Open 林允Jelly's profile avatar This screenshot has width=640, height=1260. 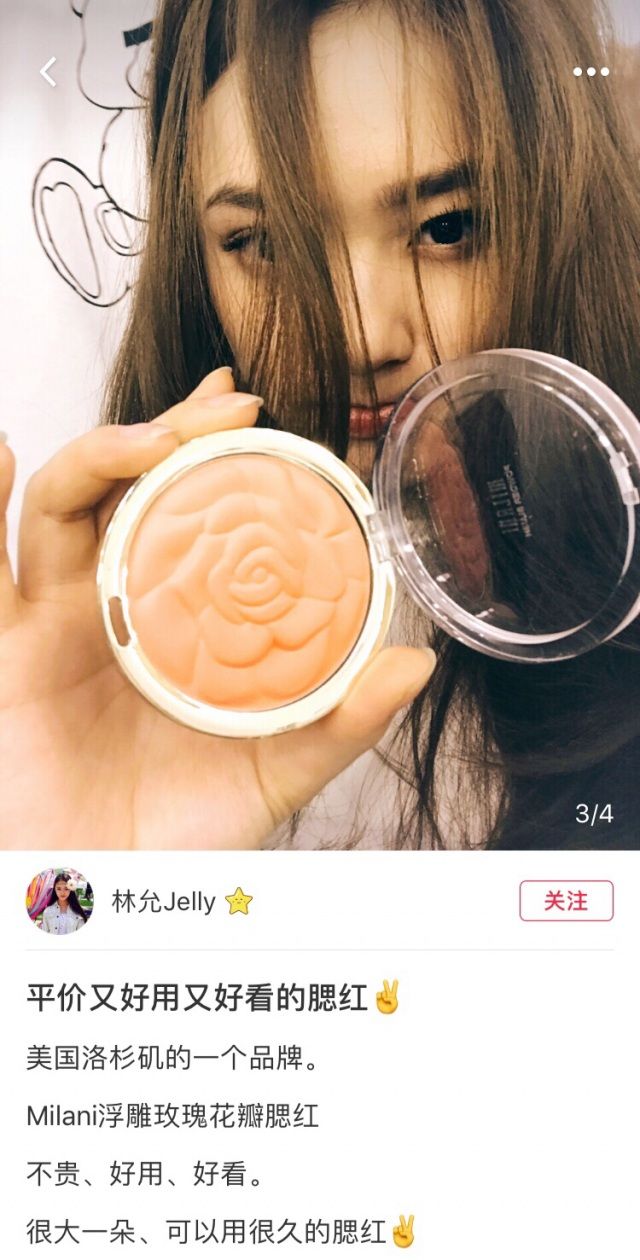point(59,901)
